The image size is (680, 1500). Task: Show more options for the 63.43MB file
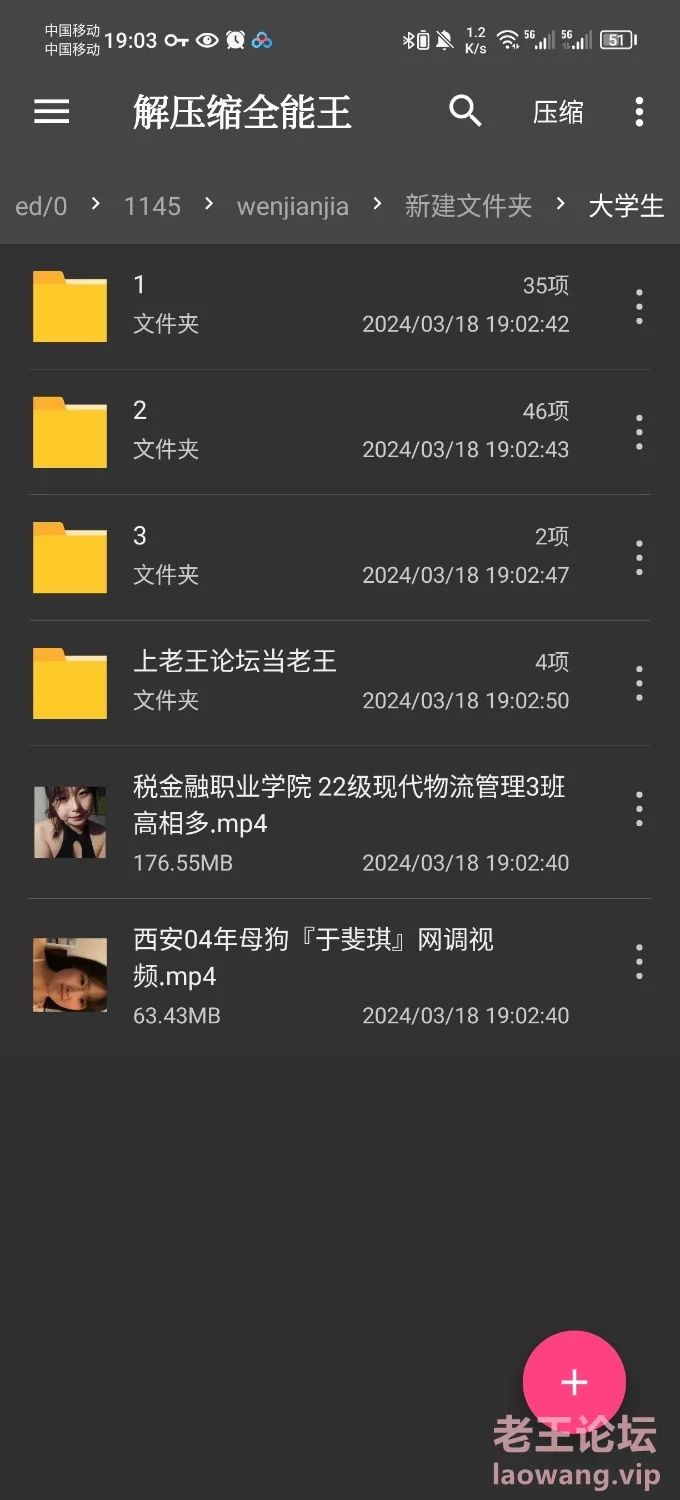(x=639, y=961)
